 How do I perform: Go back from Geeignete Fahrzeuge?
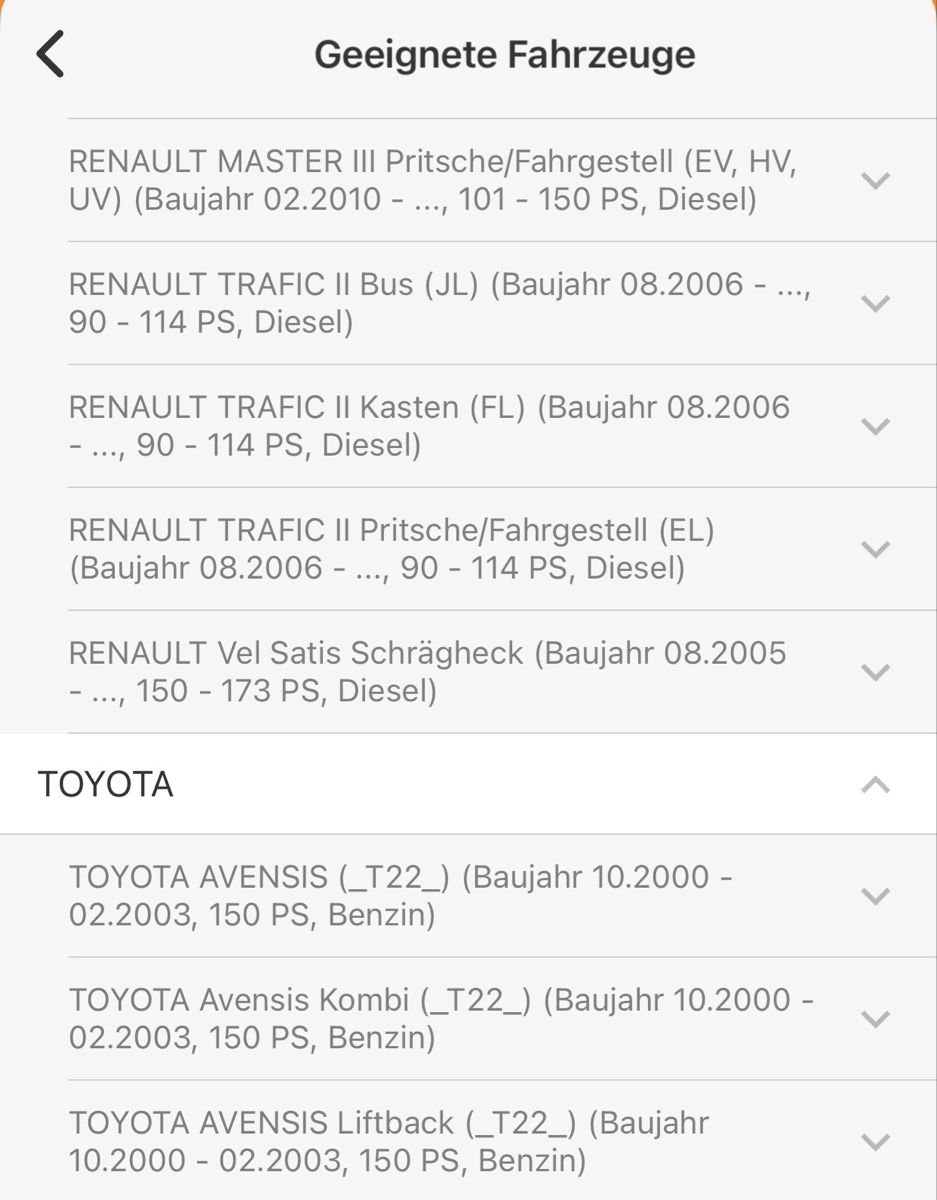click(50, 54)
